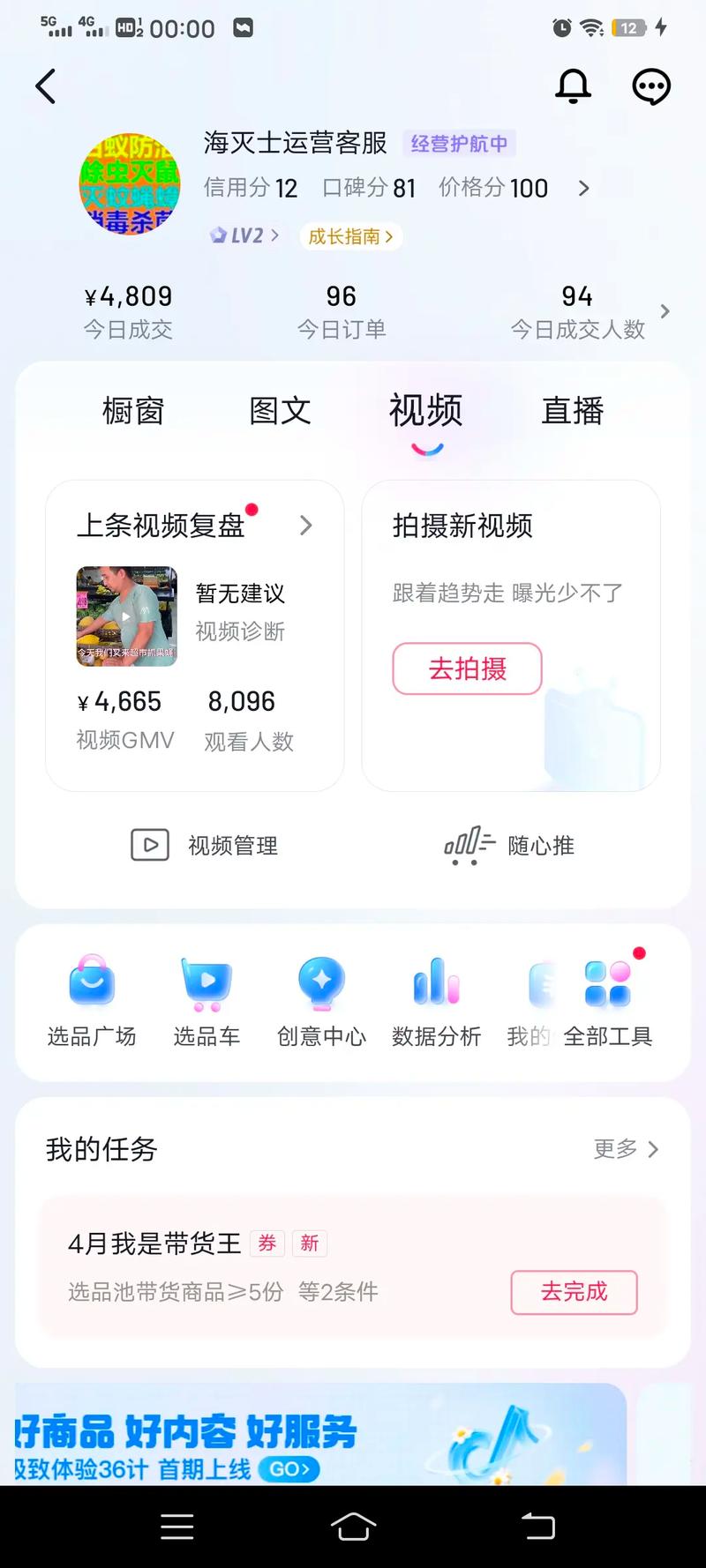706x1568 pixels.
Task: Go back using the top-left arrow
Action: click(46, 86)
